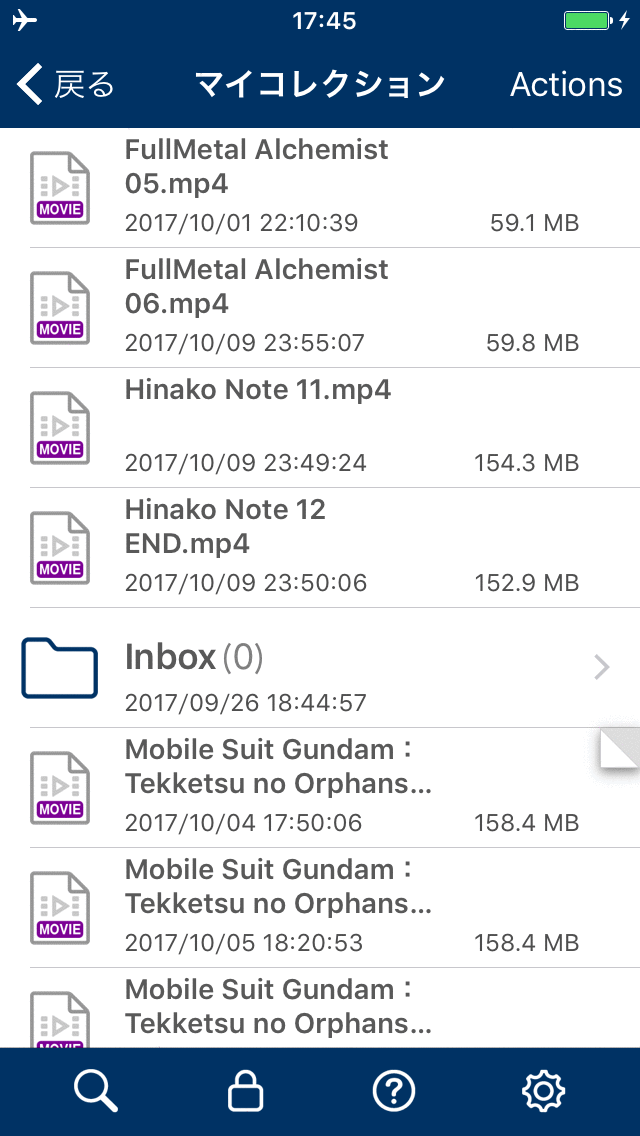Play Hinako Note 11.mp4
The height and width of the screenshot is (1136, 640).
tap(320, 428)
